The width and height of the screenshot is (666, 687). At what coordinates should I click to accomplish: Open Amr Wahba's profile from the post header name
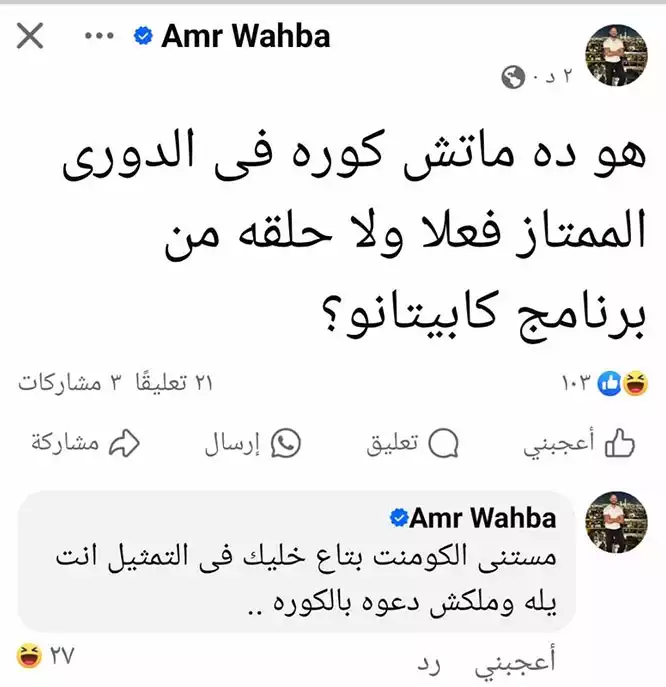click(245, 37)
